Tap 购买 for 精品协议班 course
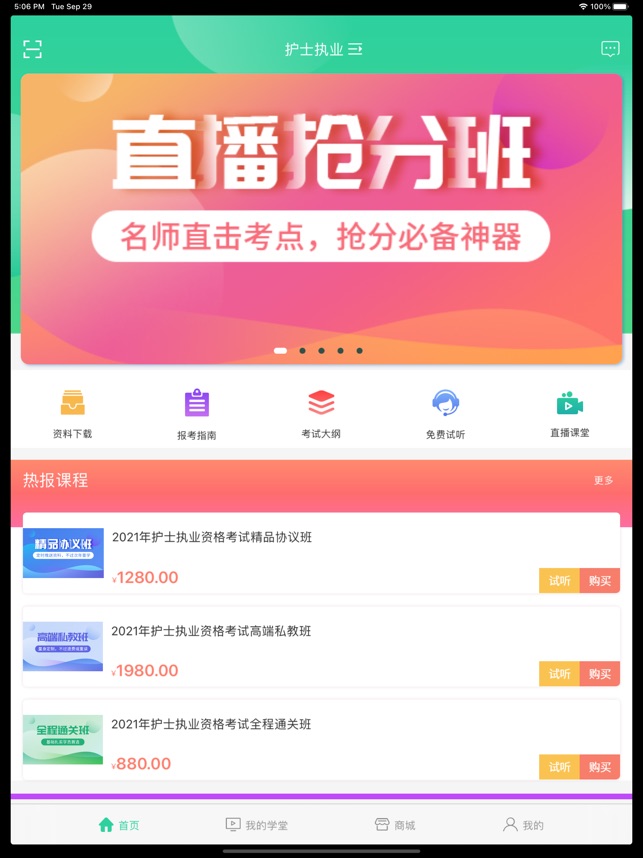The width and height of the screenshot is (643, 858). click(x=600, y=581)
